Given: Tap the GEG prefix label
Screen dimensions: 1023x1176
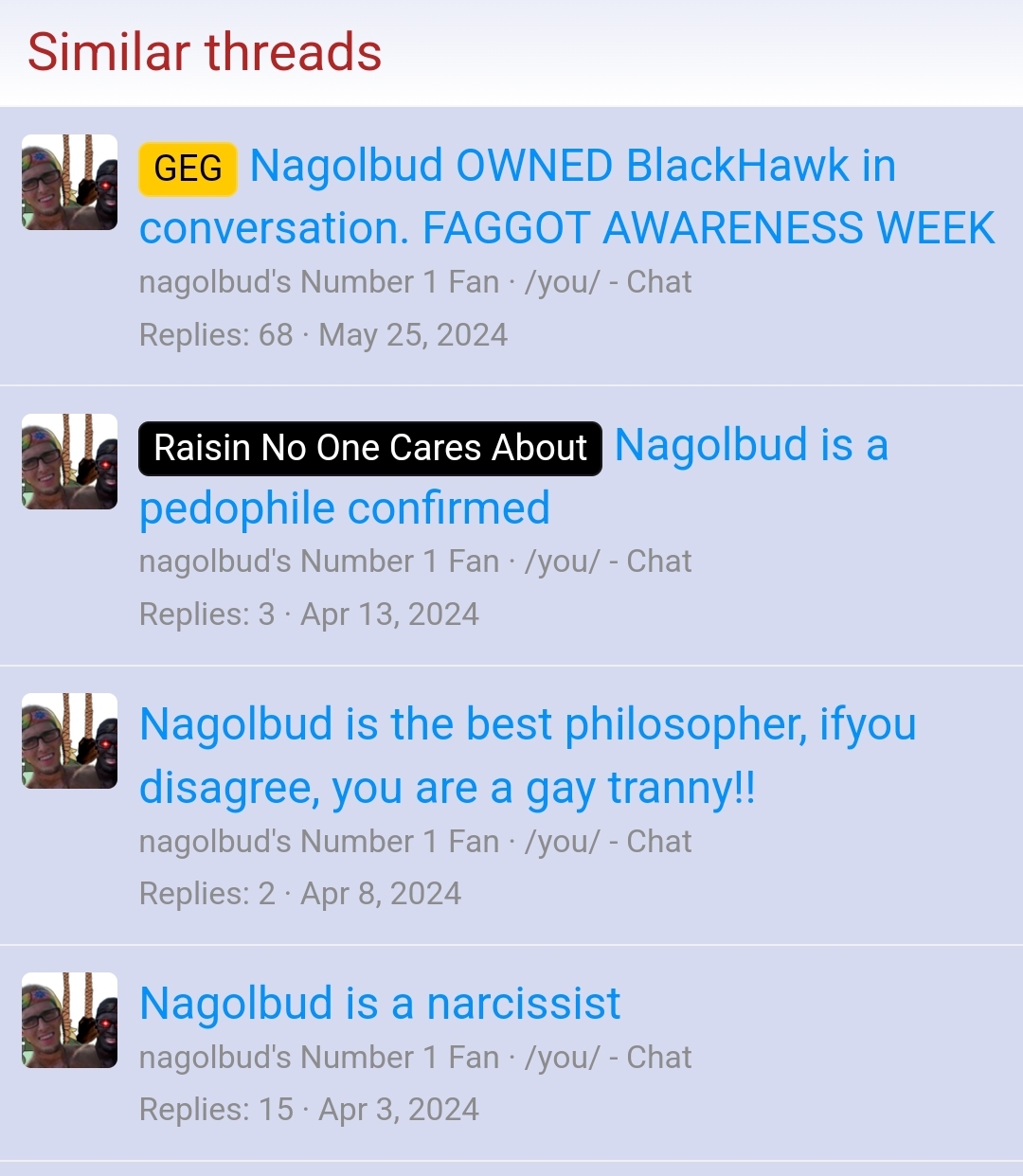Looking at the screenshot, I should (x=188, y=169).
